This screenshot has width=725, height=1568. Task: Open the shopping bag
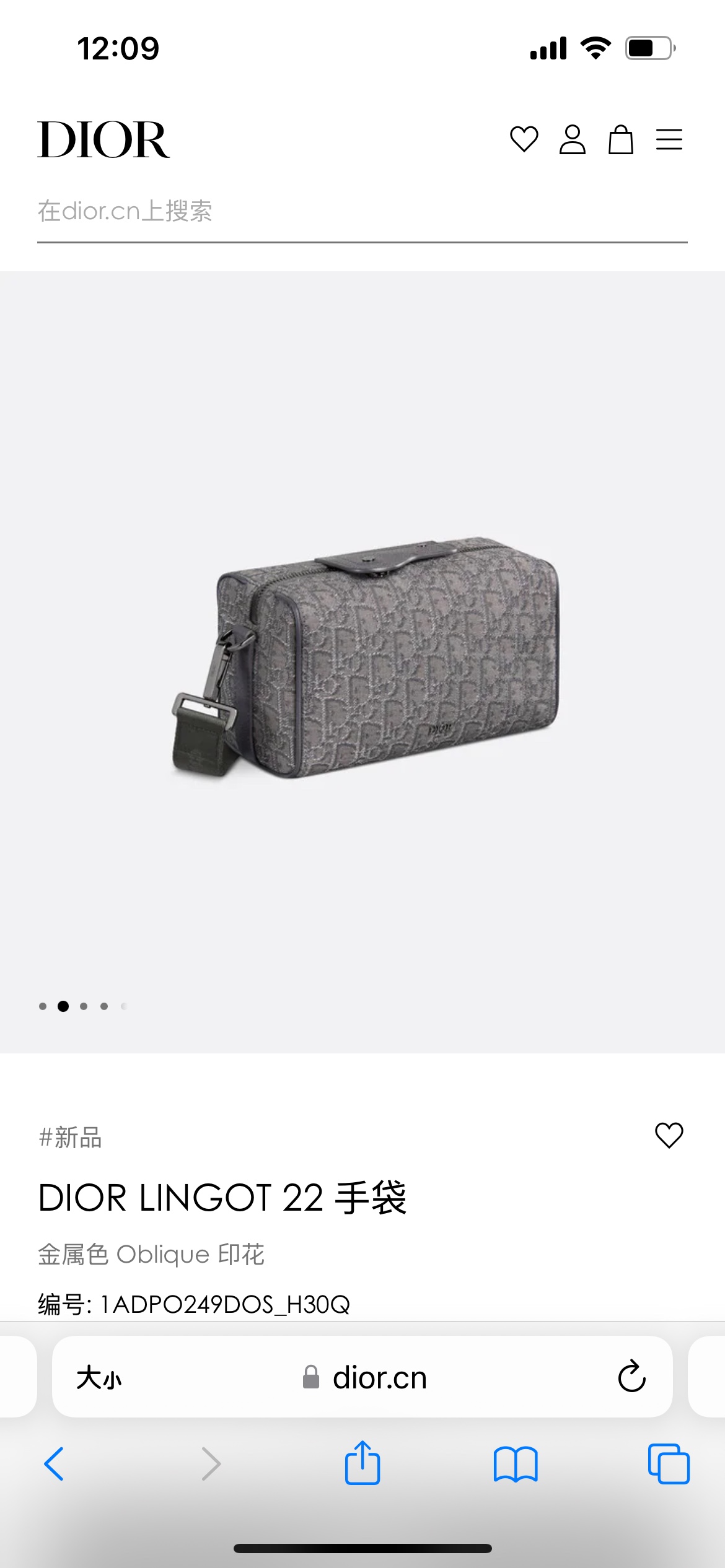click(620, 139)
